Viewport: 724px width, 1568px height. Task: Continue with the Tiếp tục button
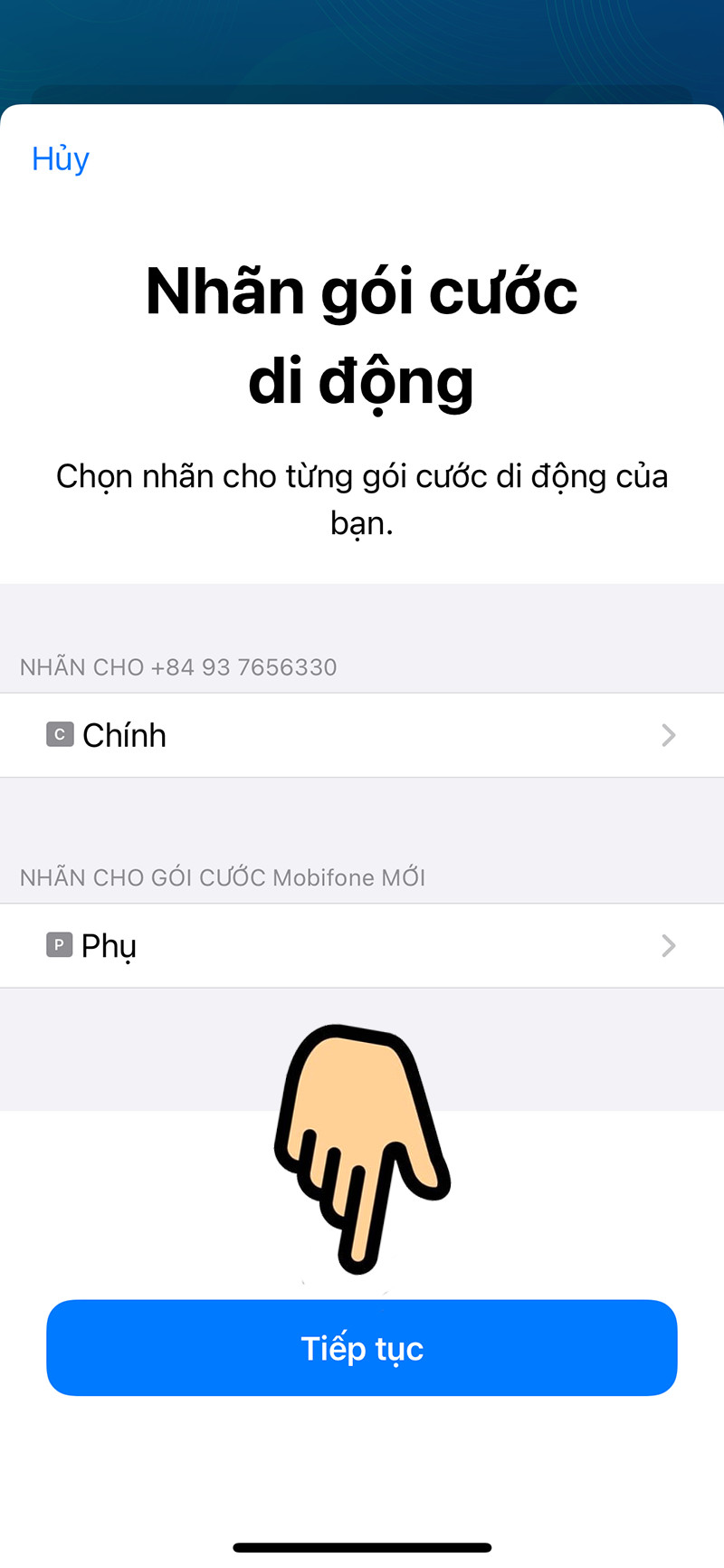coord(361,1348)
